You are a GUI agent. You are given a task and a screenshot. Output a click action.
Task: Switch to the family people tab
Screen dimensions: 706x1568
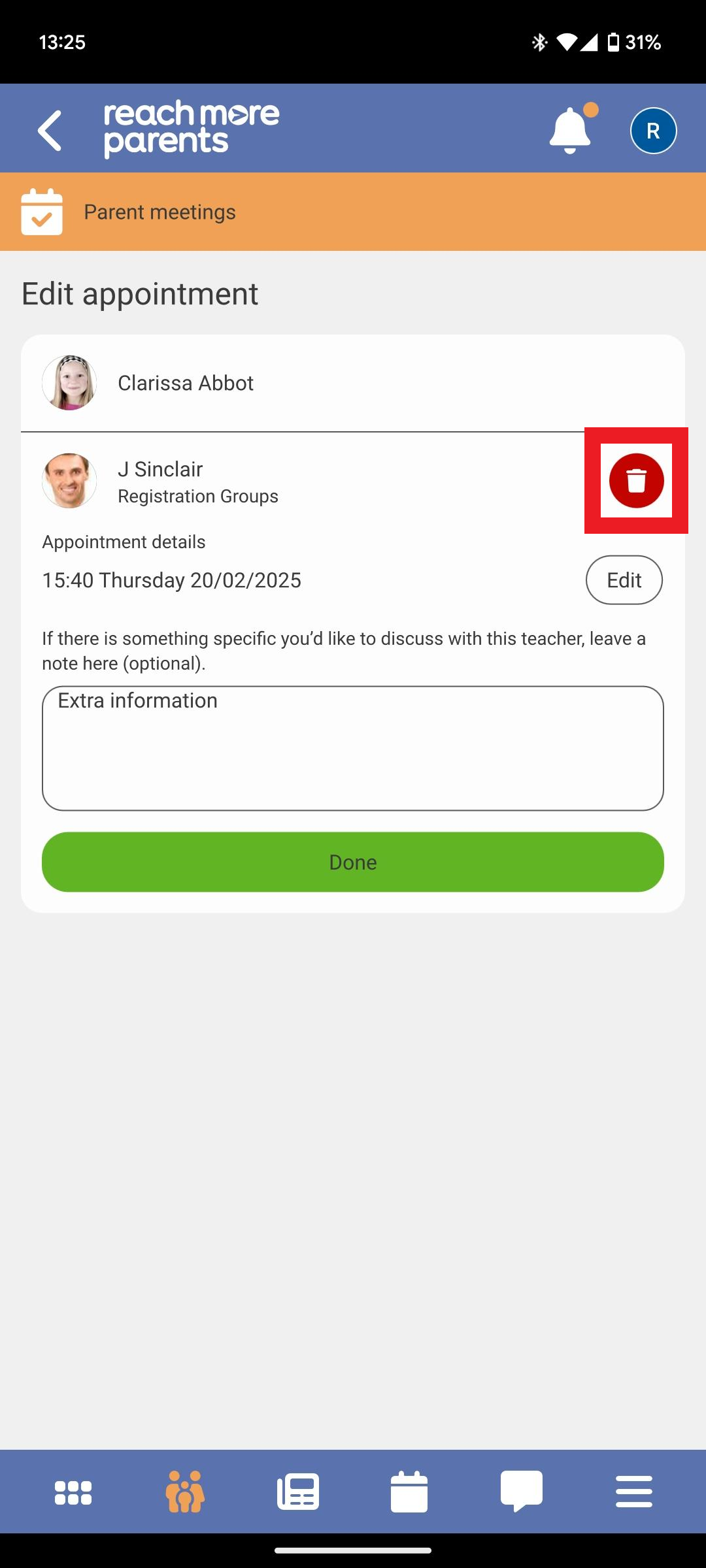[185, 1492]
